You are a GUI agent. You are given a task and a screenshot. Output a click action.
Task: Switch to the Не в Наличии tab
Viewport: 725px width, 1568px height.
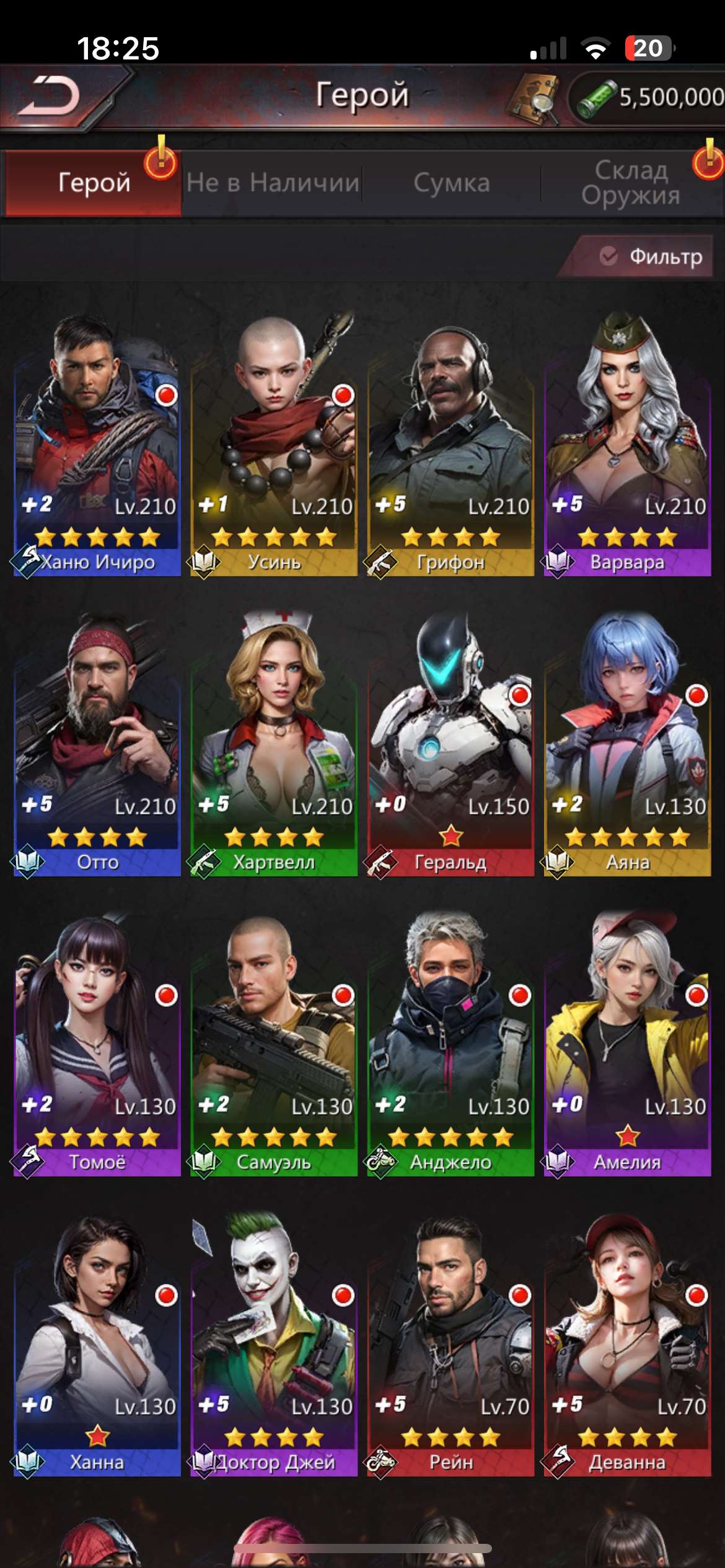coord(273,183)
